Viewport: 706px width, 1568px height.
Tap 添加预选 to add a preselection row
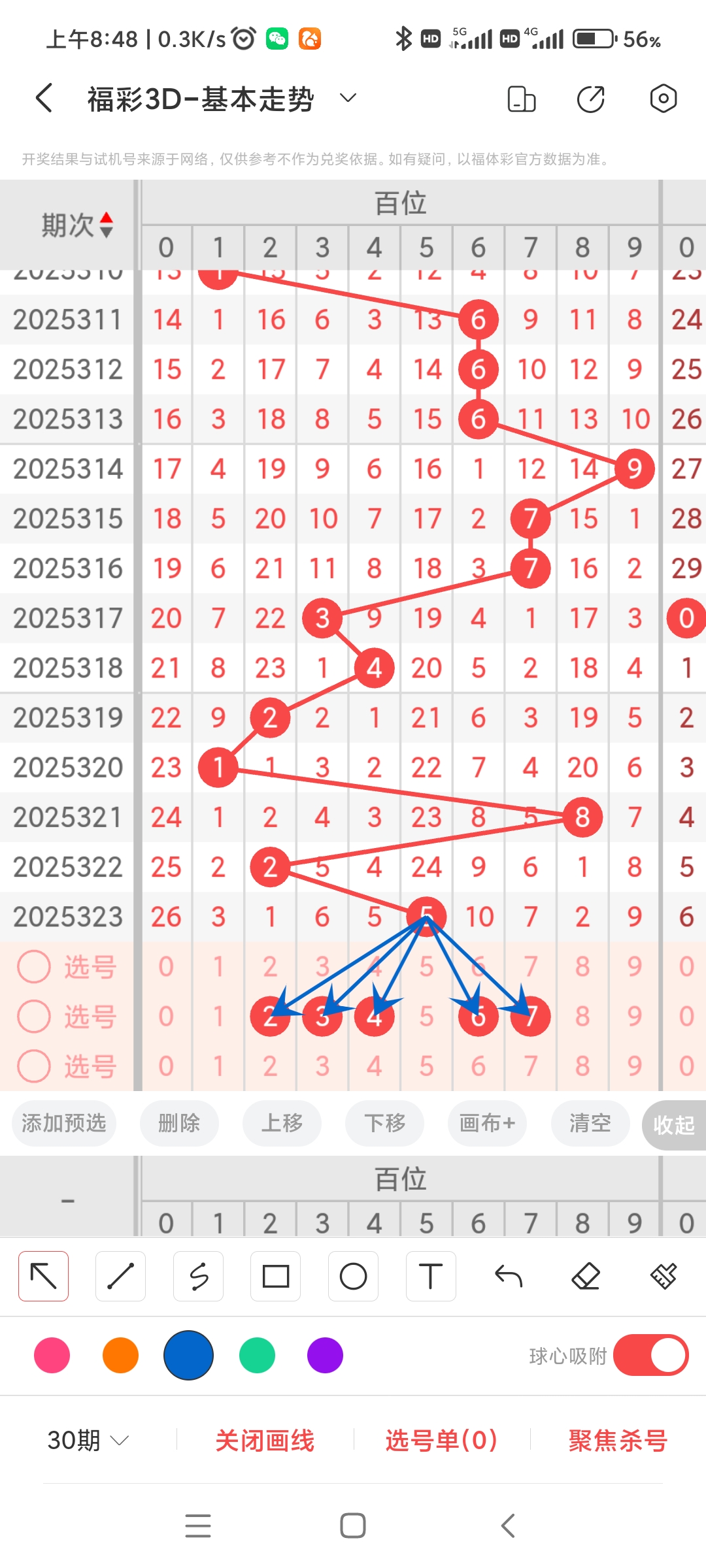click(x=63, y=1124)
